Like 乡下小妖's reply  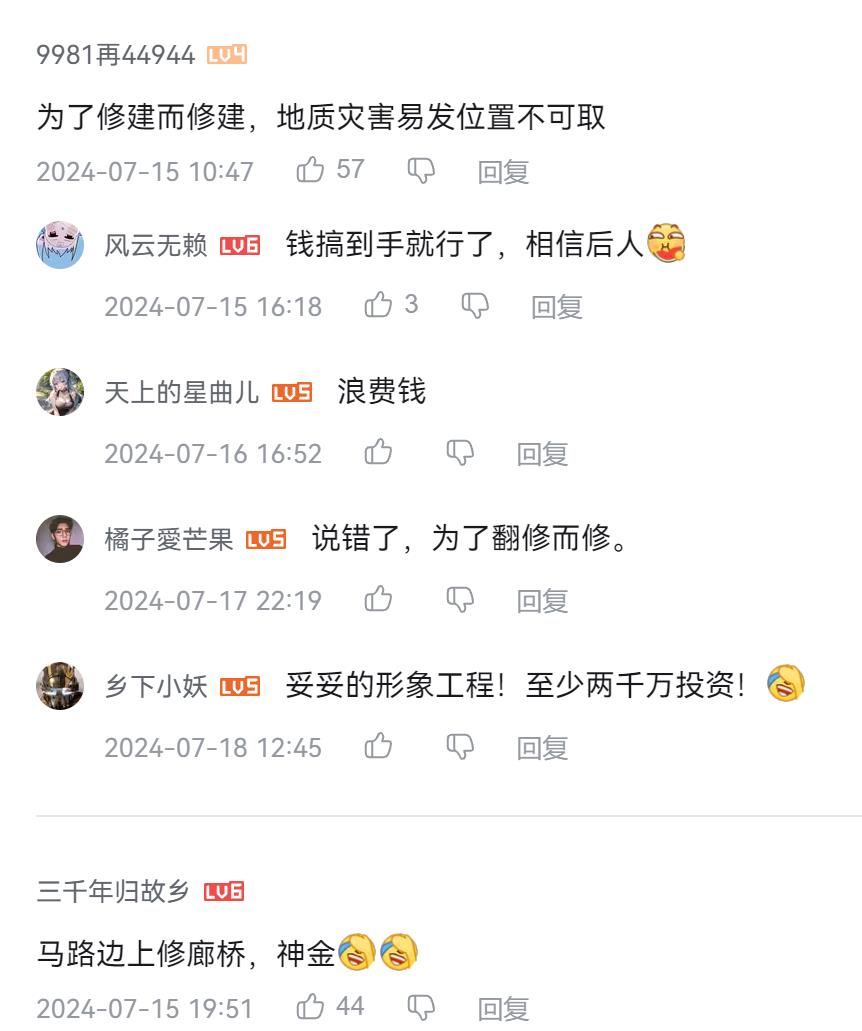(x=378, y=746)
